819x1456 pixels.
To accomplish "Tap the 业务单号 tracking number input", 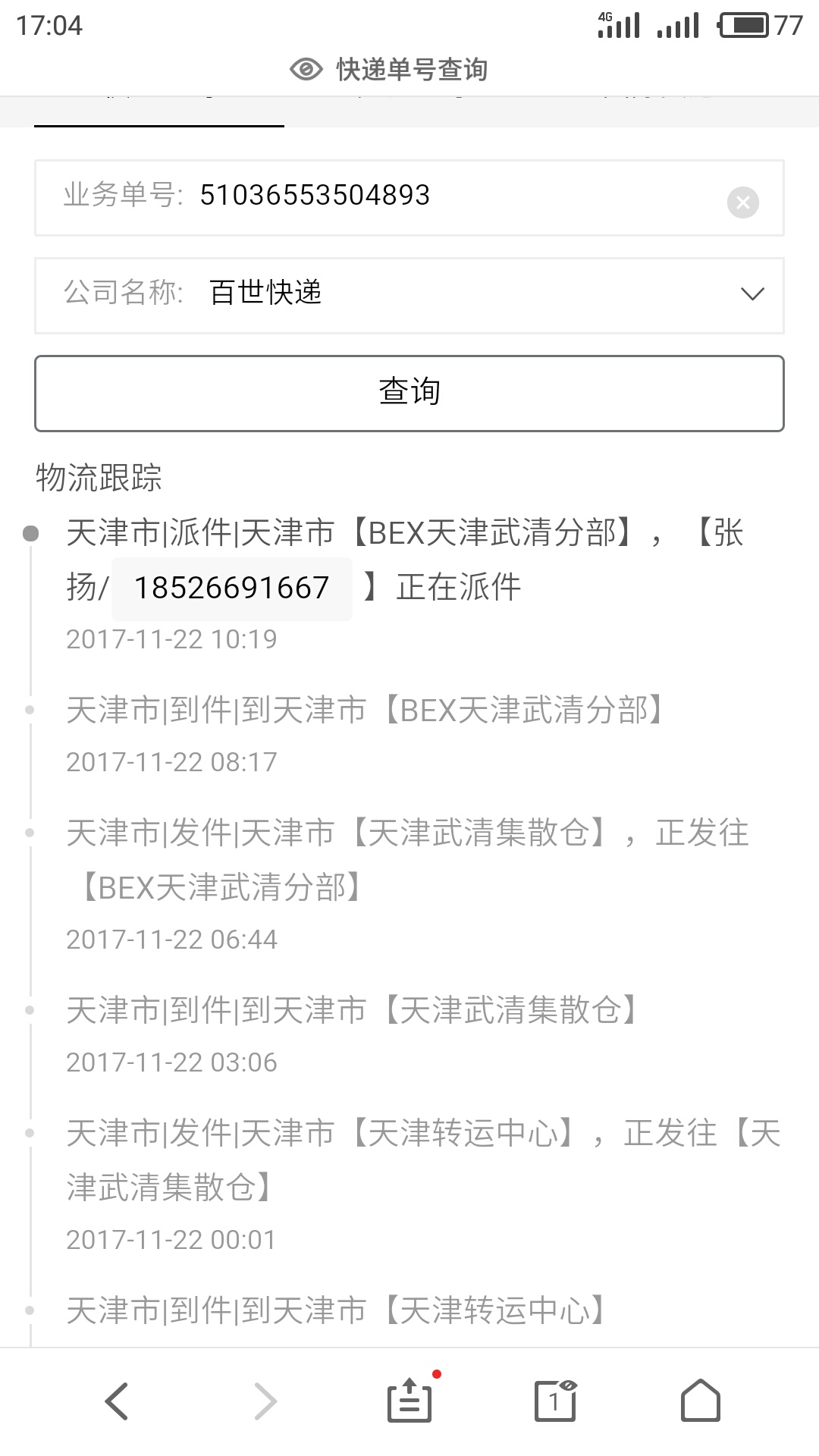I will (455, 196).
